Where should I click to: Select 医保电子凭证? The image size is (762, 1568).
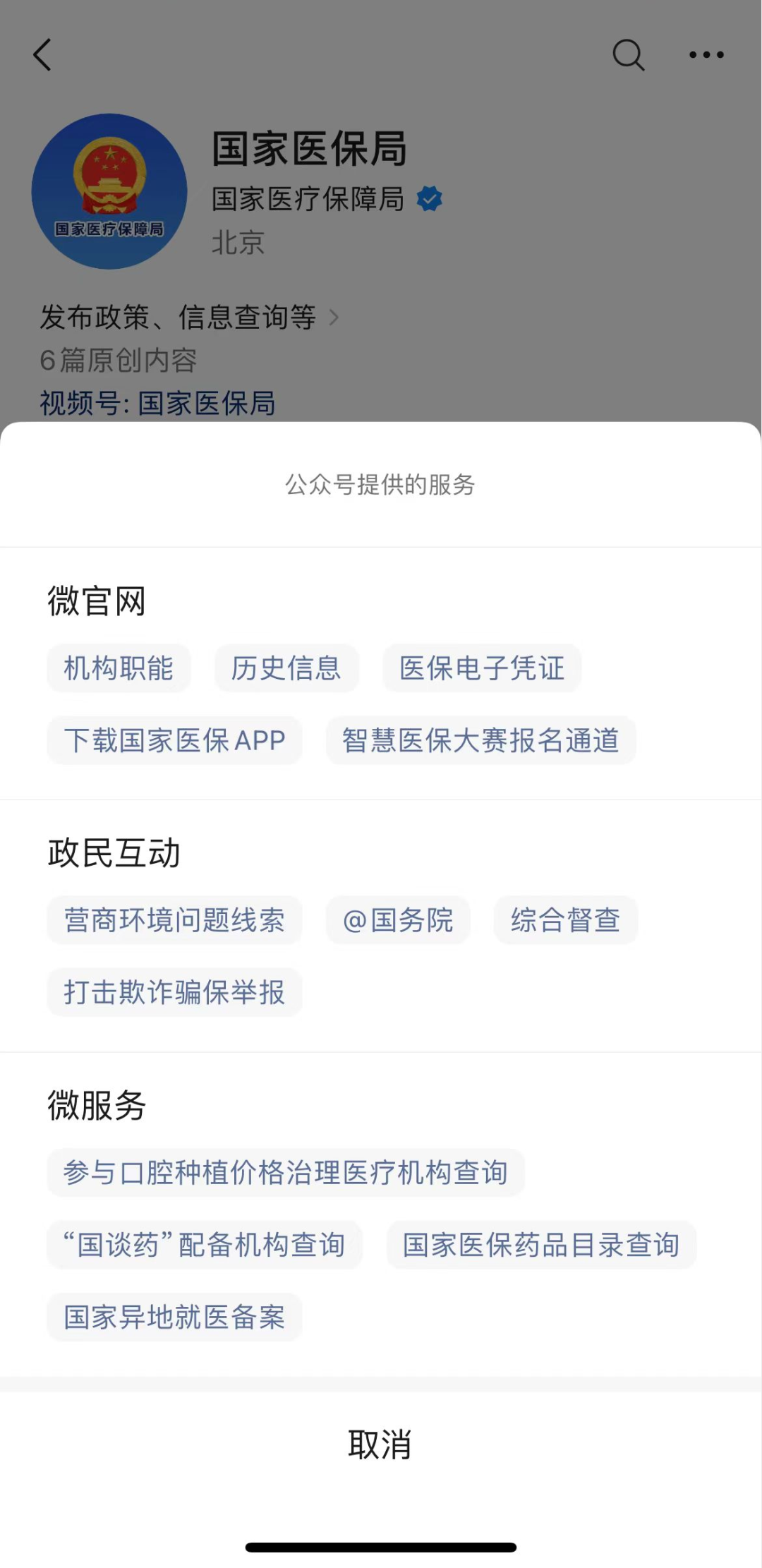pyautogui.click(x=482, y=668)
